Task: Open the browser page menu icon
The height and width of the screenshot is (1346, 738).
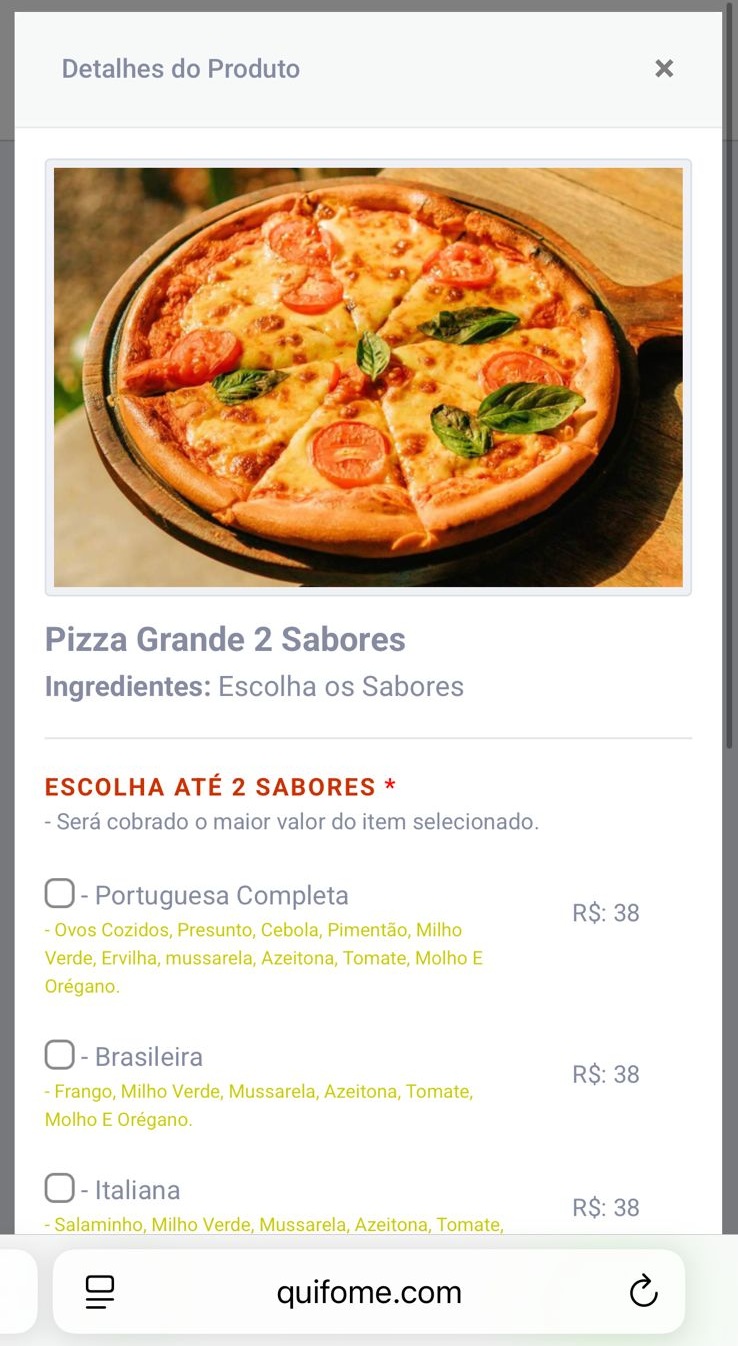Action: 100,1292
